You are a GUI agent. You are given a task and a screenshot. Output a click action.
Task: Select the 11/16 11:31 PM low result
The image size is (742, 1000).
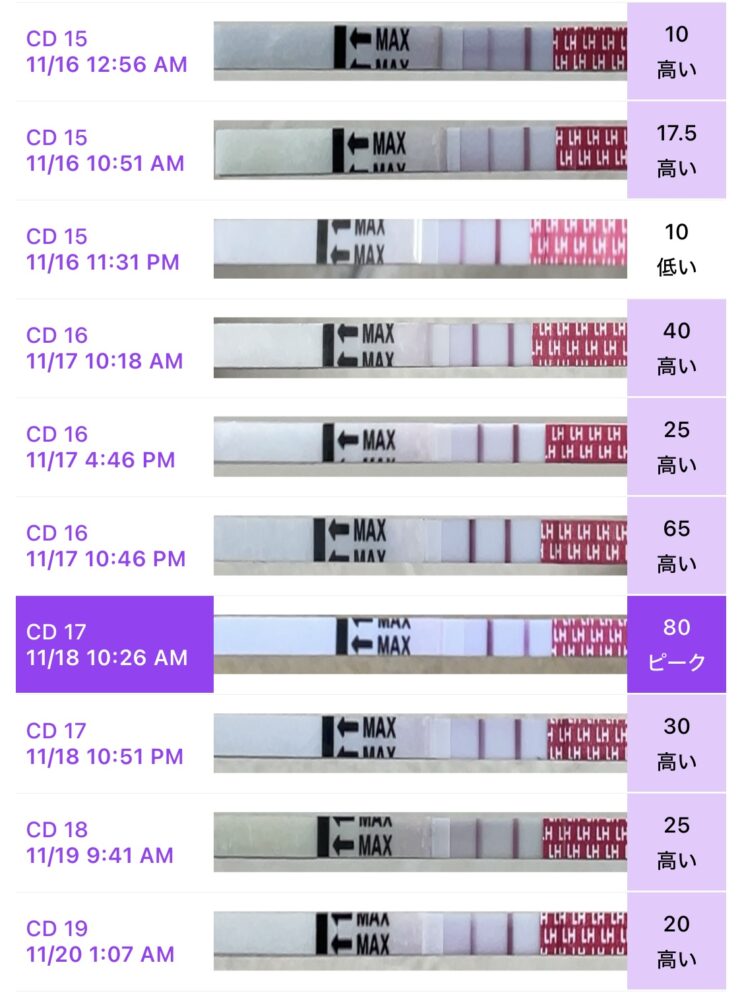(676, 249)
